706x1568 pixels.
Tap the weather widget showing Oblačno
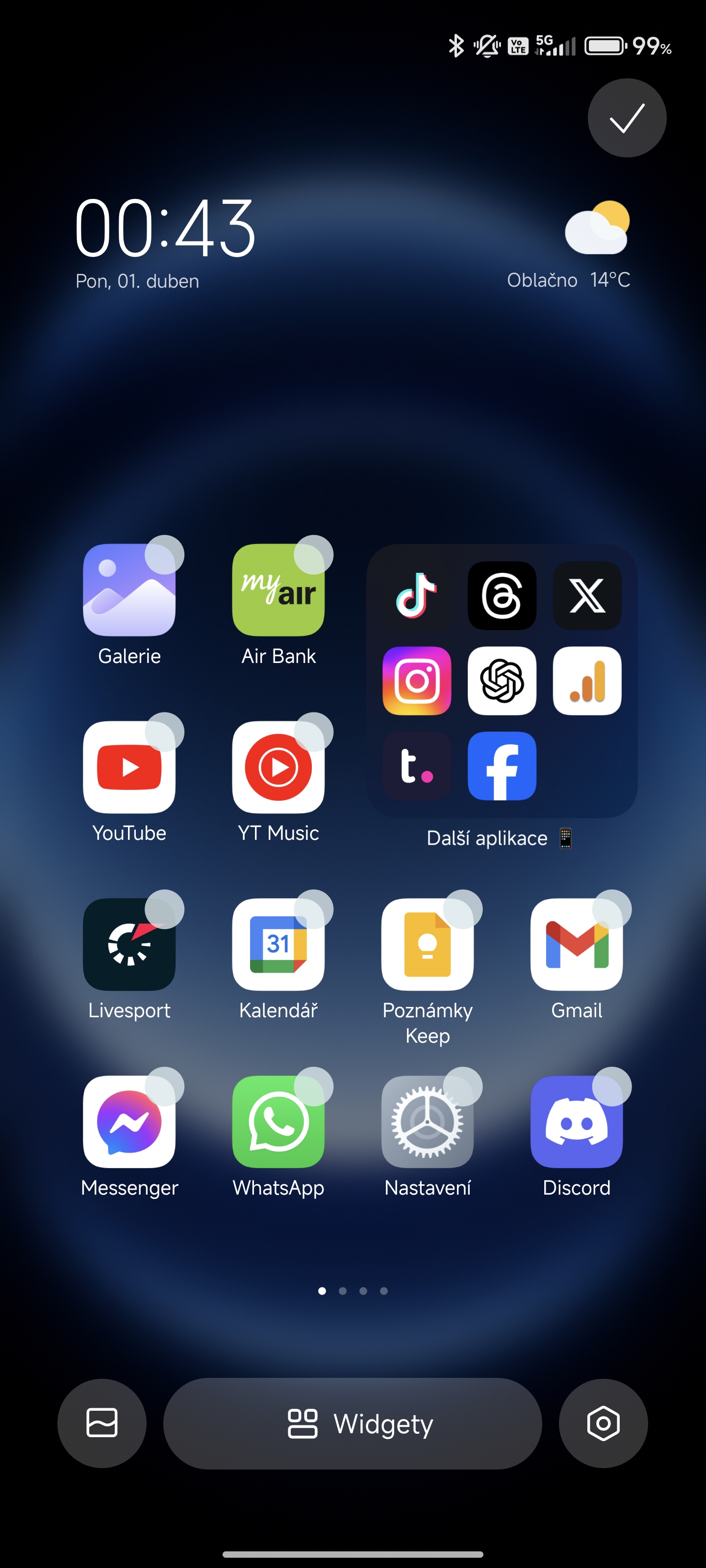tap(569, 245)
